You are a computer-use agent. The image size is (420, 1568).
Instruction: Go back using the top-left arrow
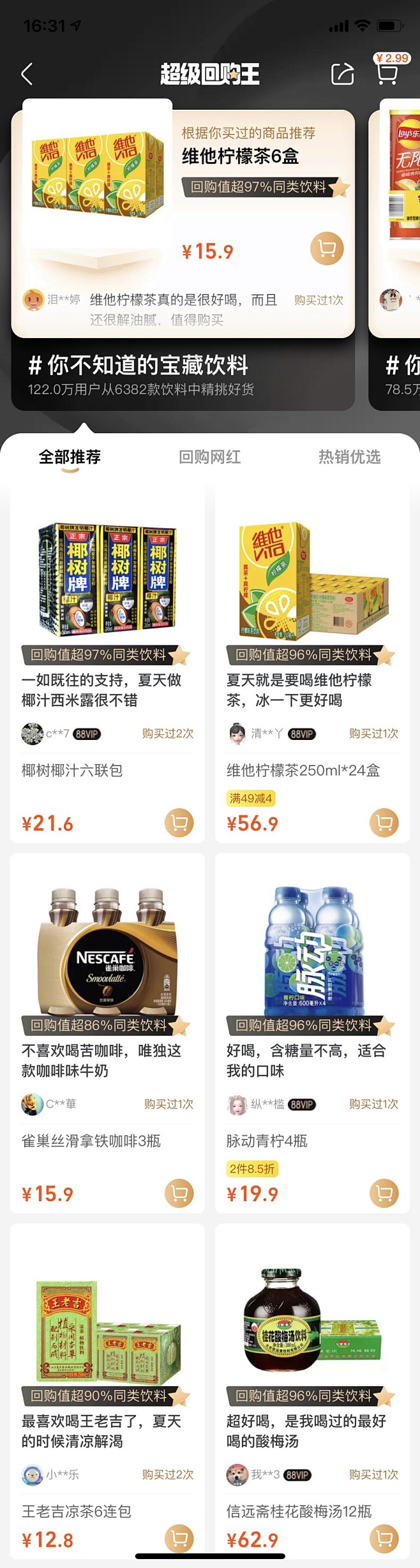coord(27,74)
